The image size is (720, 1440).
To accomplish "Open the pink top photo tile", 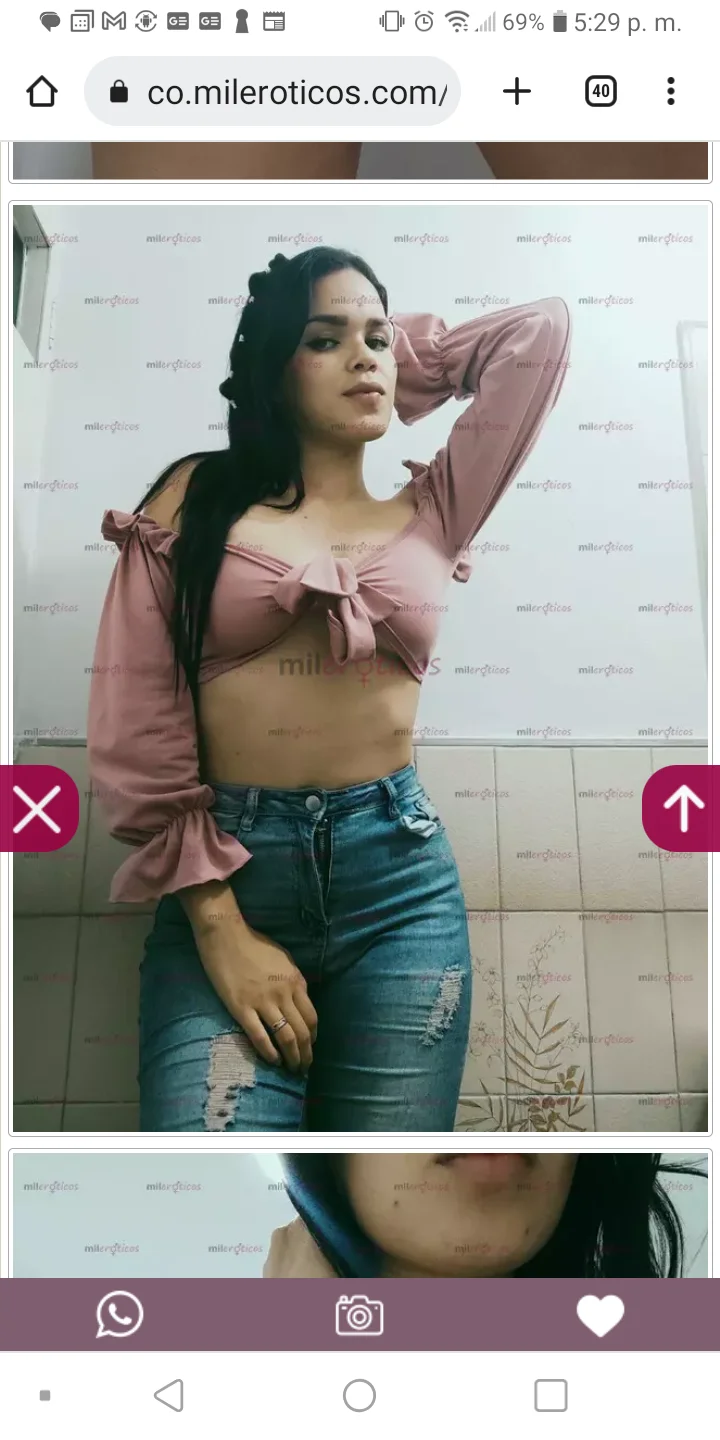I will [360, 668].
